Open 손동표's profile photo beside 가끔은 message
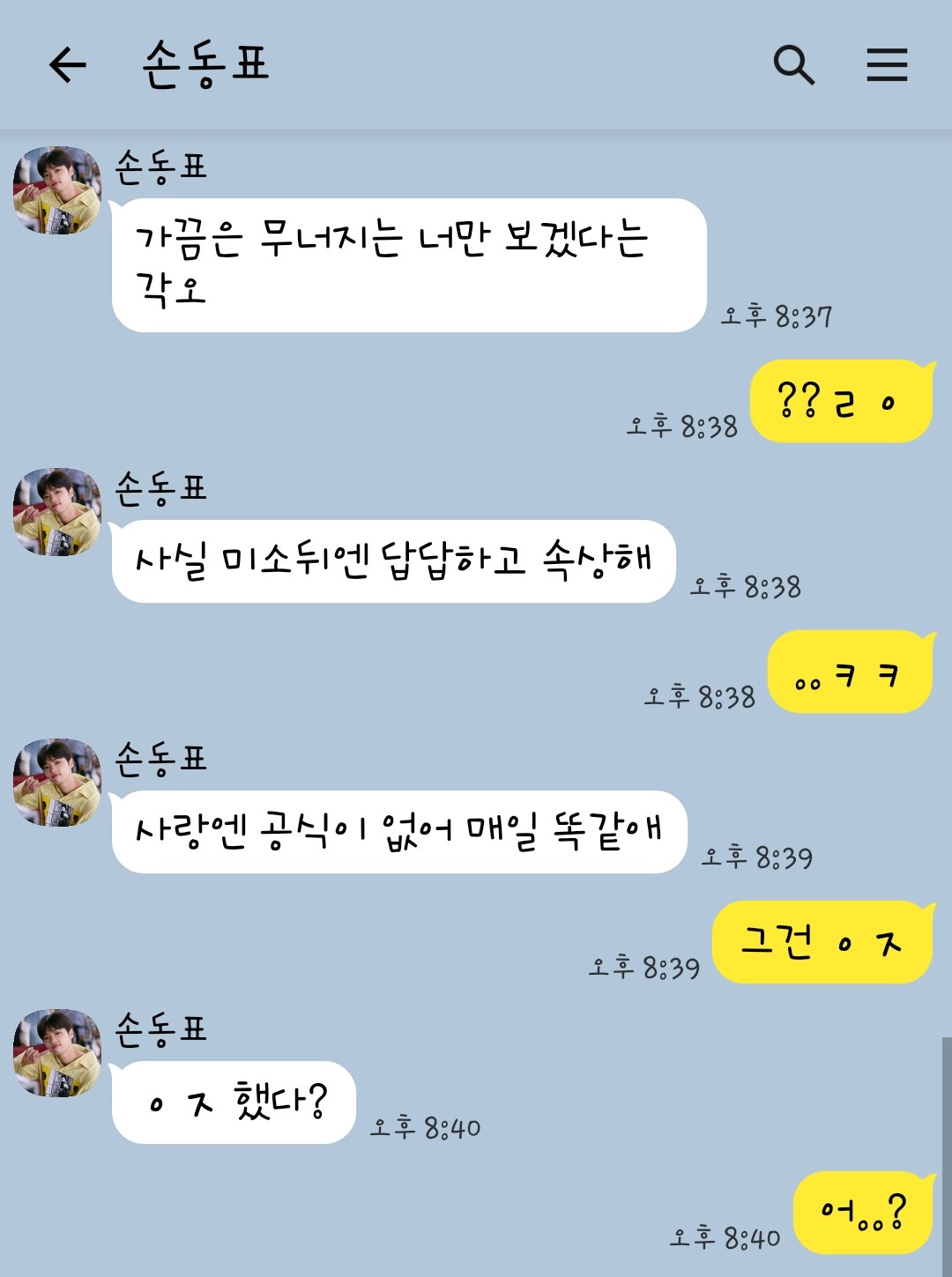Image resolution: width=952 pixels, height=1277 pixels. [x=57, y=190]
